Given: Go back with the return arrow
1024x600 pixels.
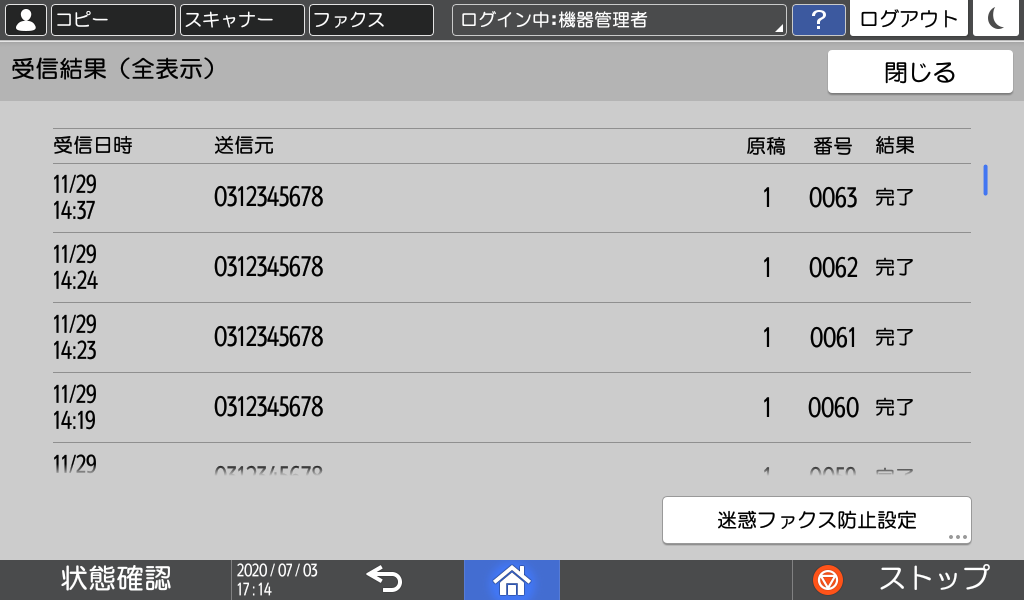Looking at the screenshot, I should point(384,579).
